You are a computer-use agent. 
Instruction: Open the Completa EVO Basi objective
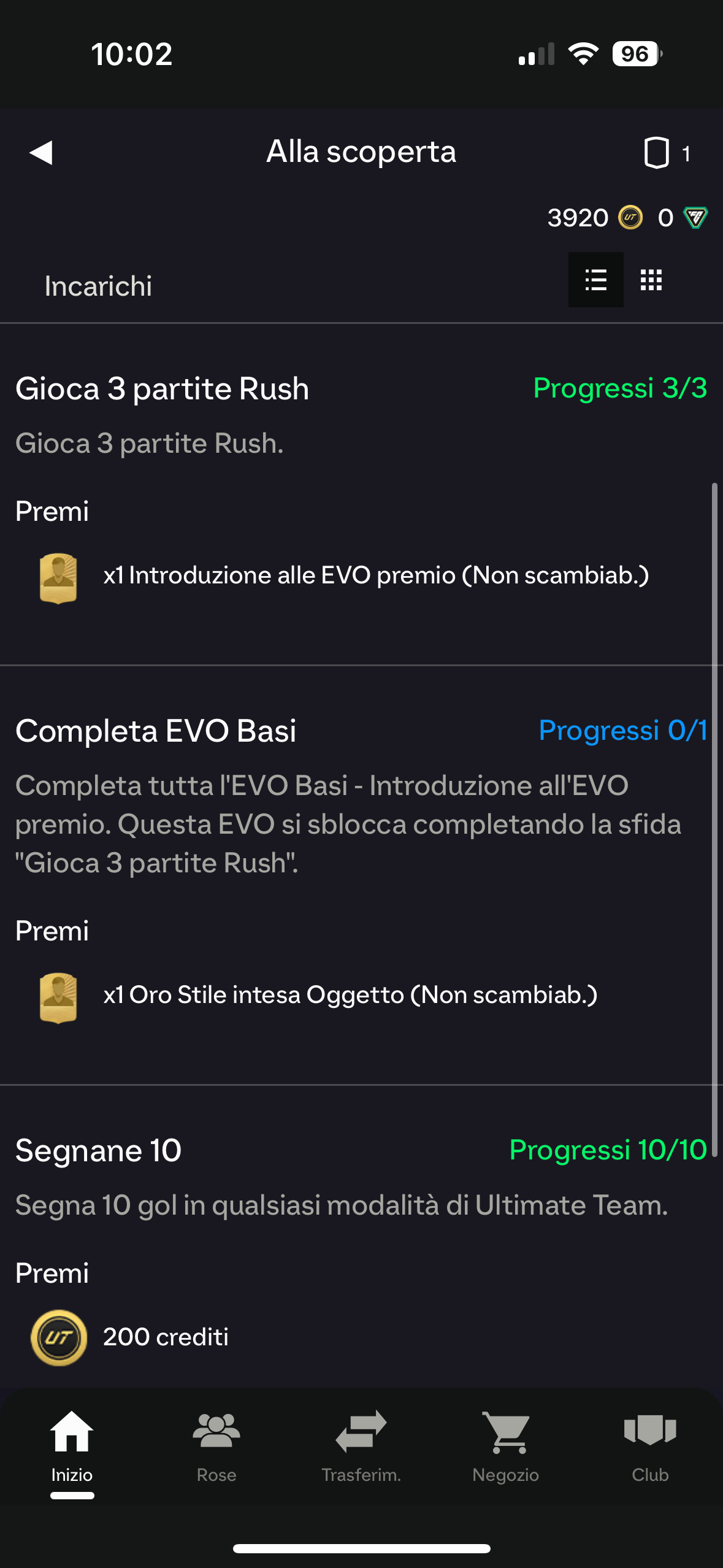(x=361, y=875)
